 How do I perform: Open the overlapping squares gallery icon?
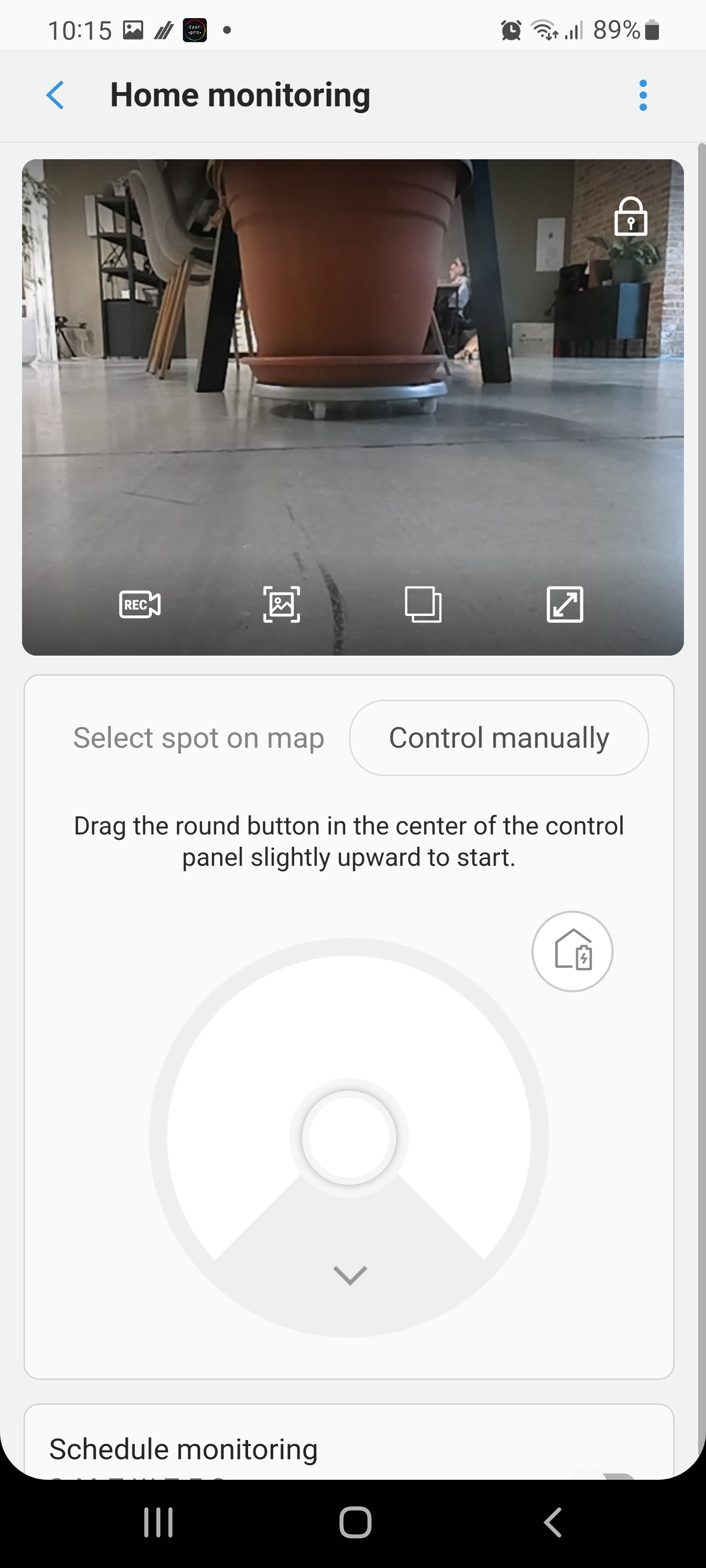[424, 605]
